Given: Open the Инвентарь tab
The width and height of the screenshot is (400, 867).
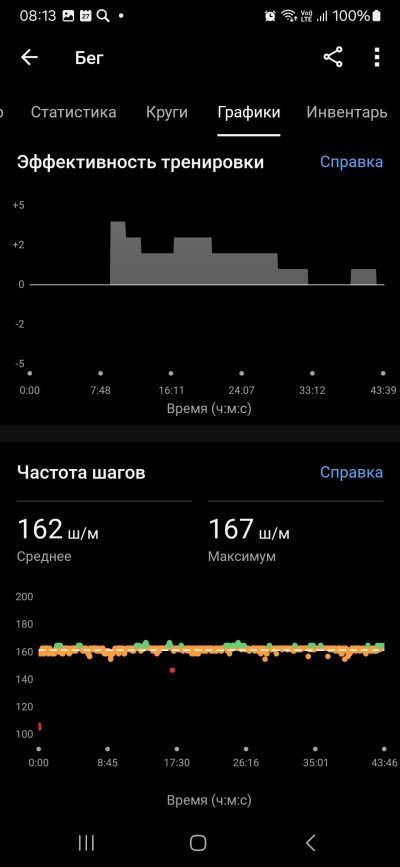Looking at the screenshot, I should (347, 113).
